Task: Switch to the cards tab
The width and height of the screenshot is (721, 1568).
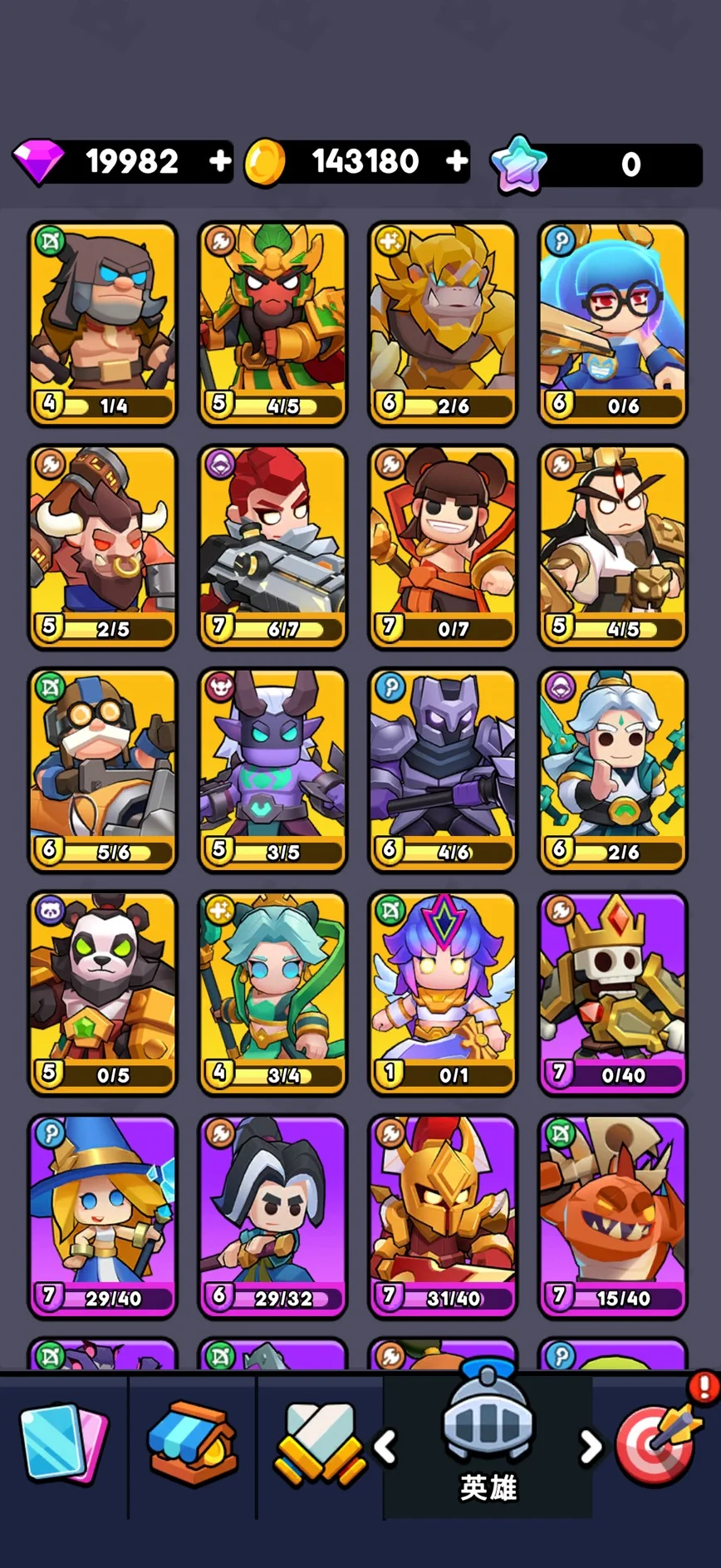Action: pos(63,1444)
